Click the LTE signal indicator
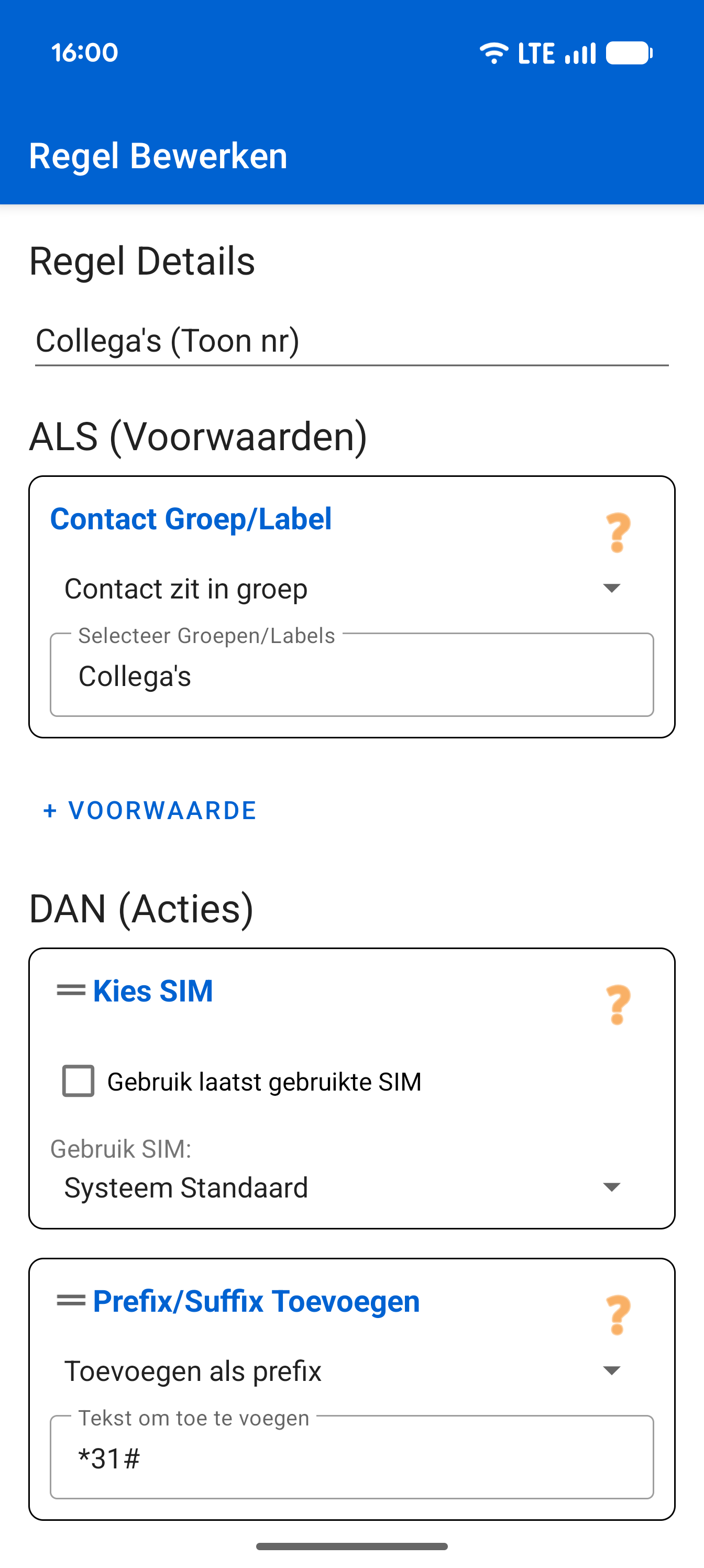This screenshot has height=1568, width=704. coord(577,53)
